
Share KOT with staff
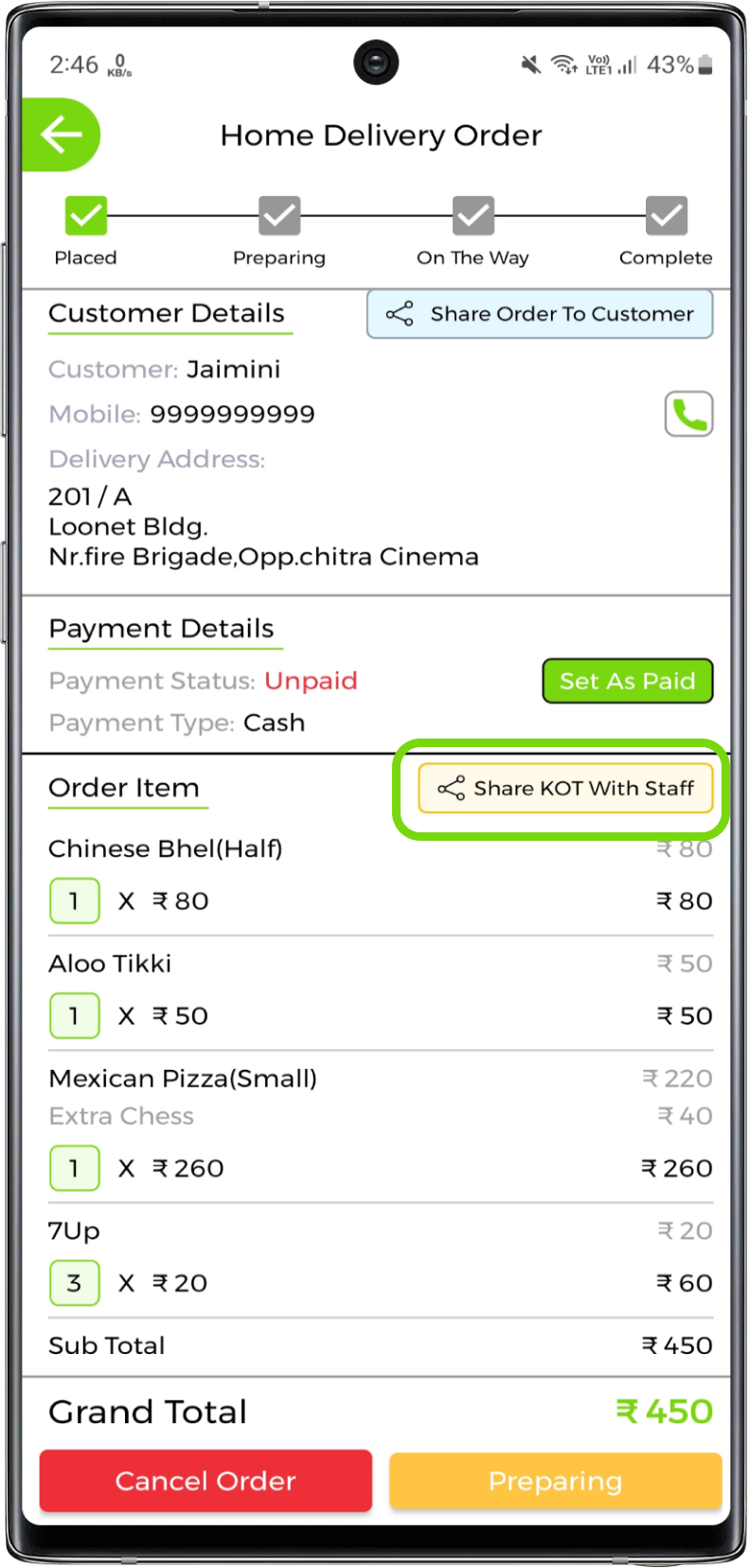click(x=565, y=788)
